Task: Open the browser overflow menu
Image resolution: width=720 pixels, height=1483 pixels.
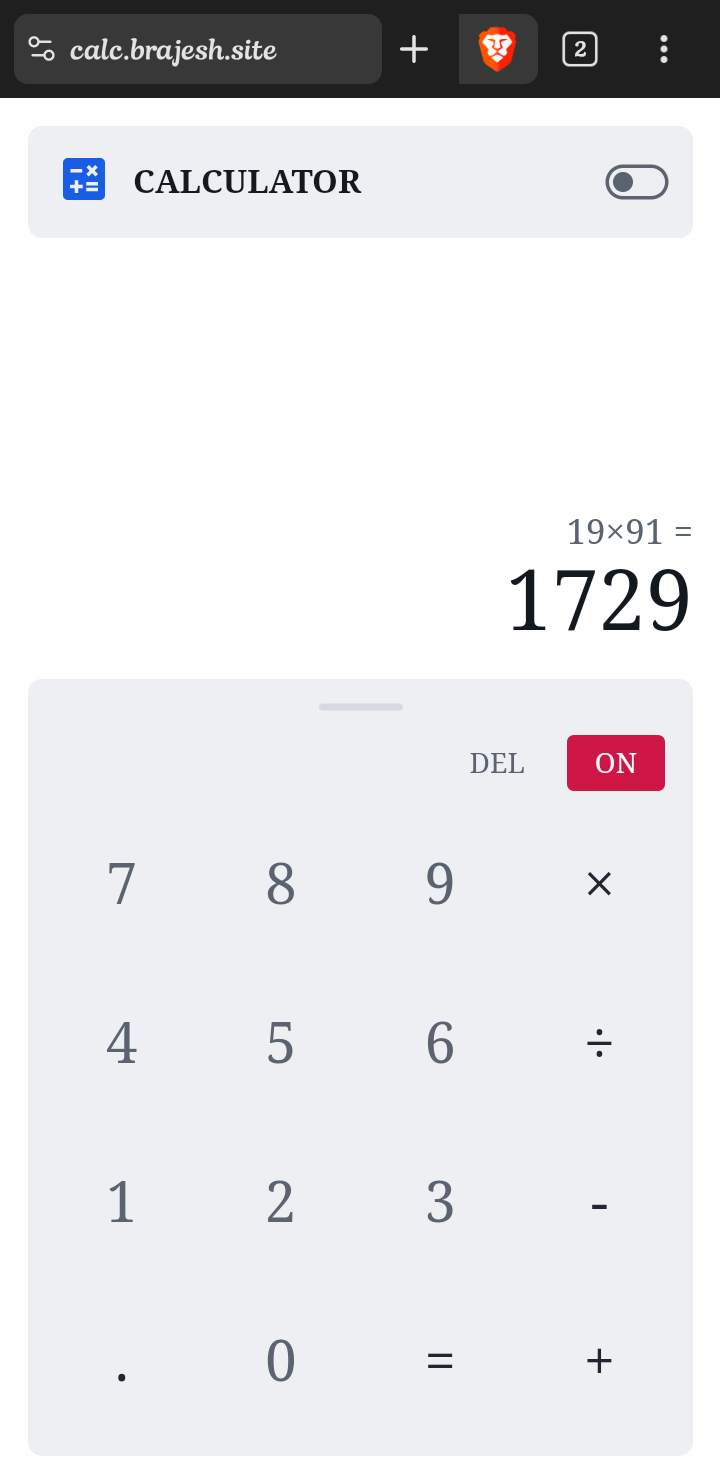Action: click(663, 49)
